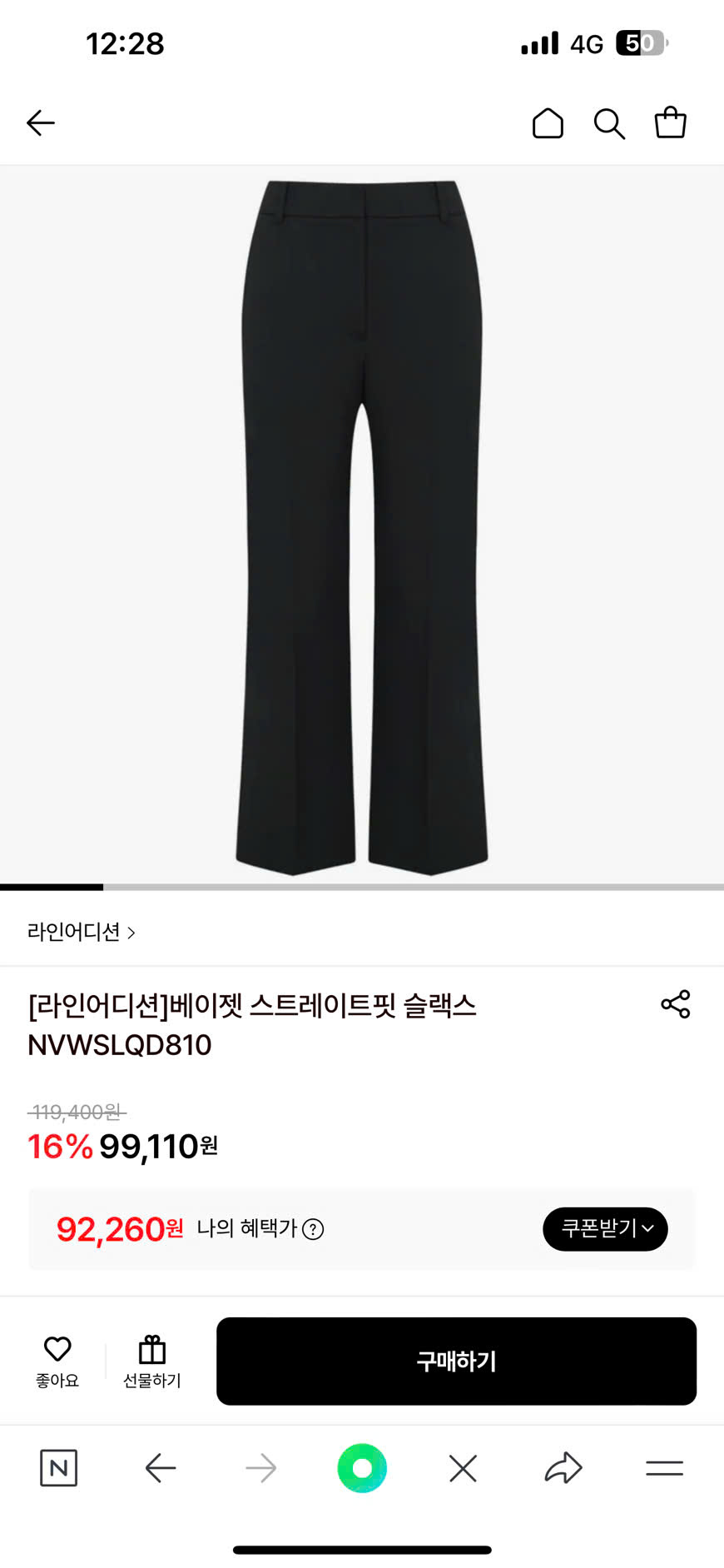This screenshot has width=724, height=1568.
Task: Open Naver home N button
Action: click(59, 1468)
